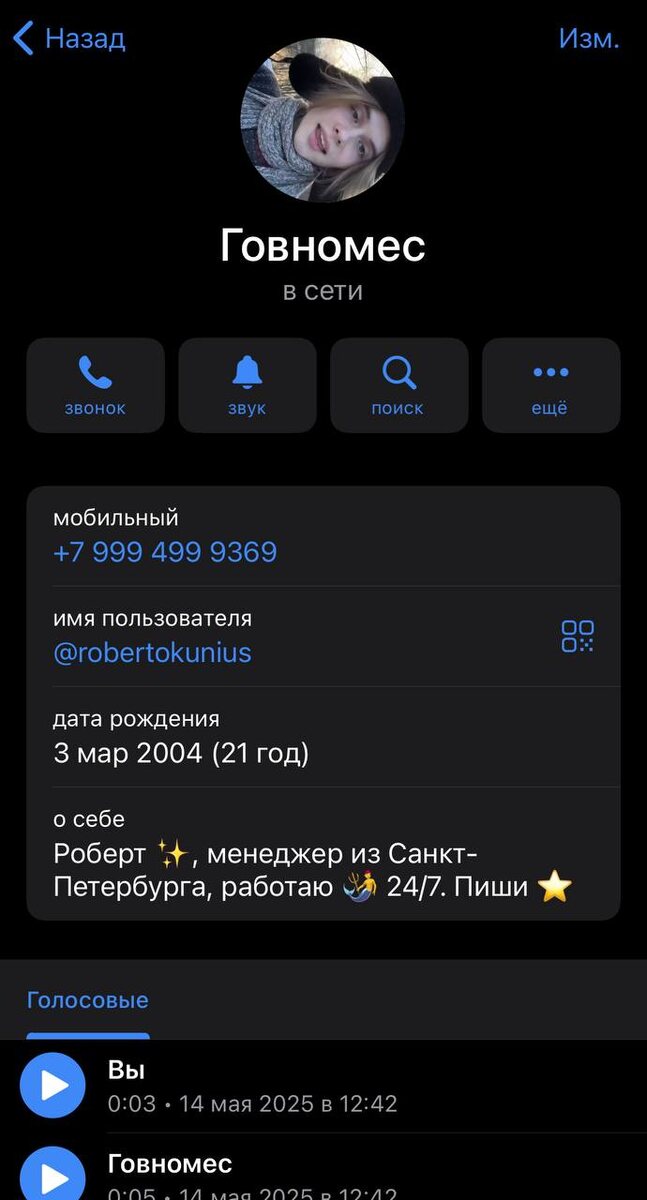The height and width of the screenshot is (1200, 647).
Task: Select the Голосовые tab
Action: [88, 1000]
